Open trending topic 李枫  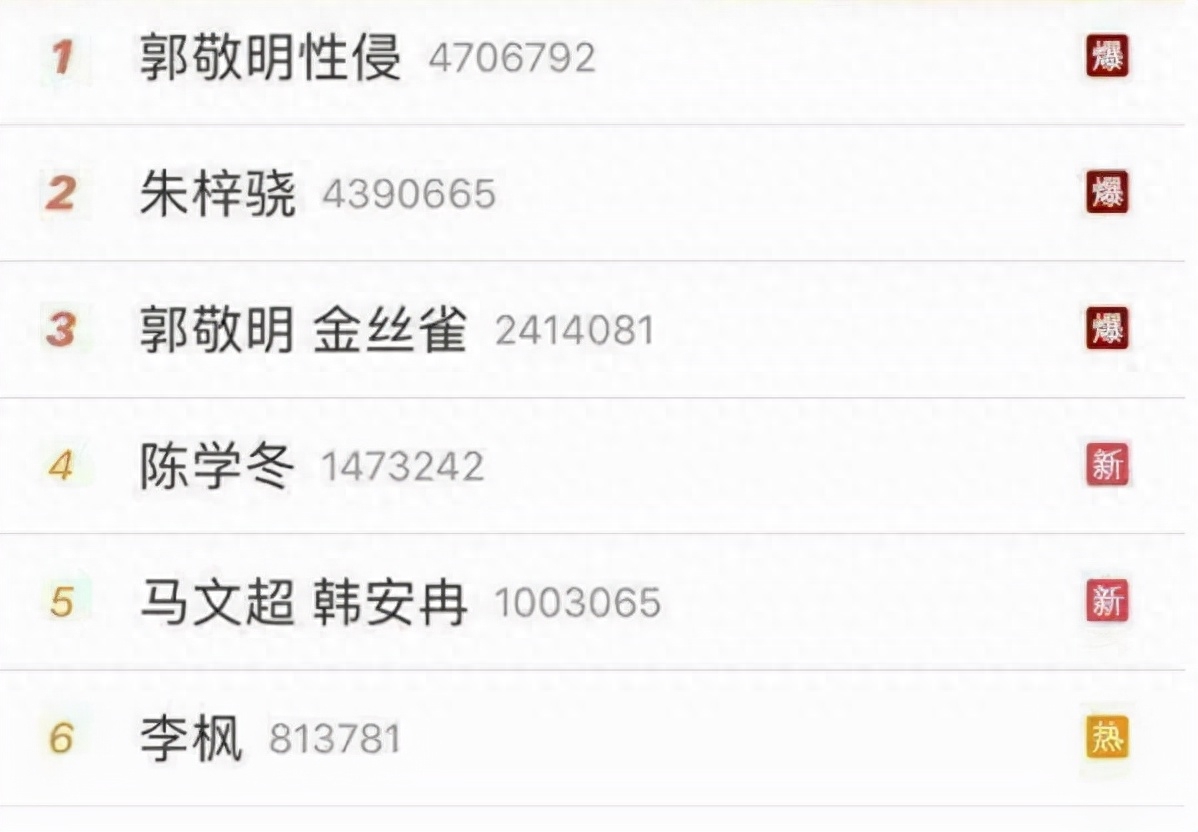(191, 739)
